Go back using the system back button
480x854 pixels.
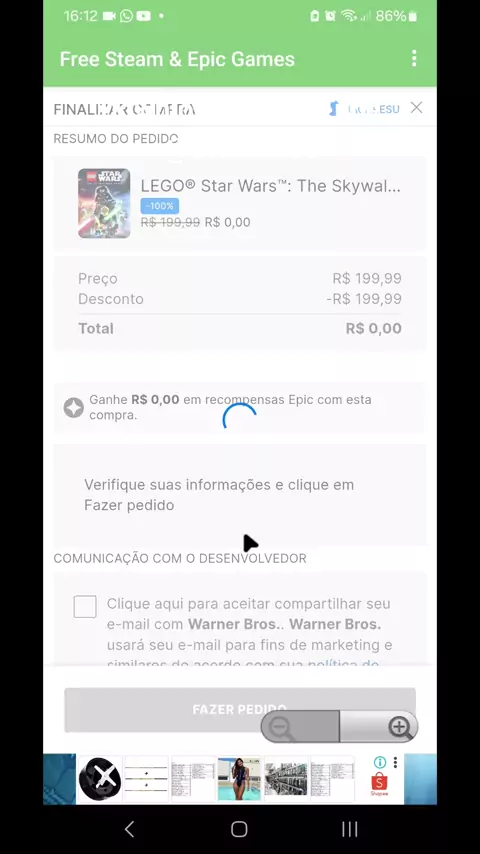[x=129, y=829]
